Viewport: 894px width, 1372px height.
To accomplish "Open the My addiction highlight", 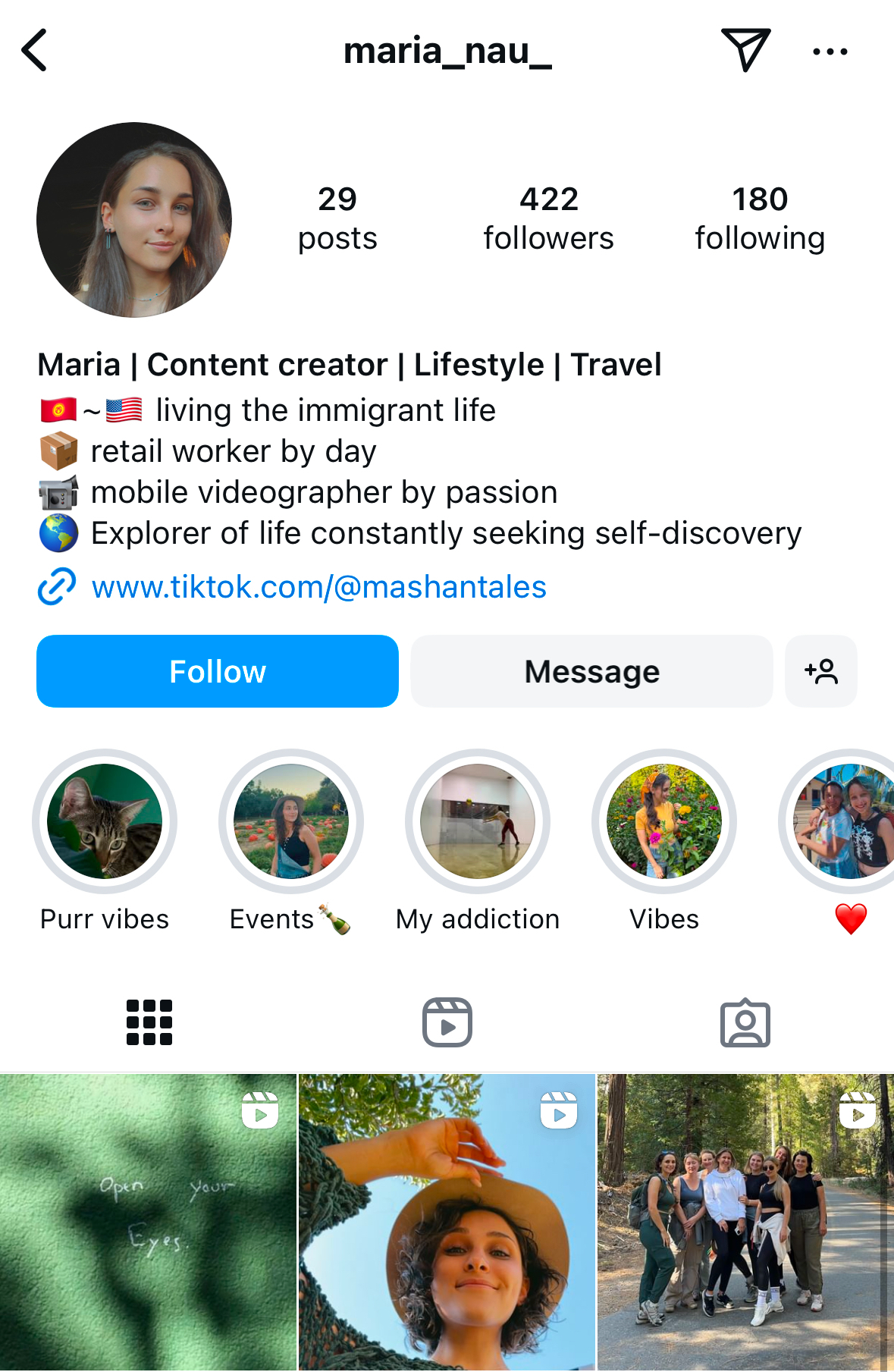I will pyautogui.click(x=478, y=821).
